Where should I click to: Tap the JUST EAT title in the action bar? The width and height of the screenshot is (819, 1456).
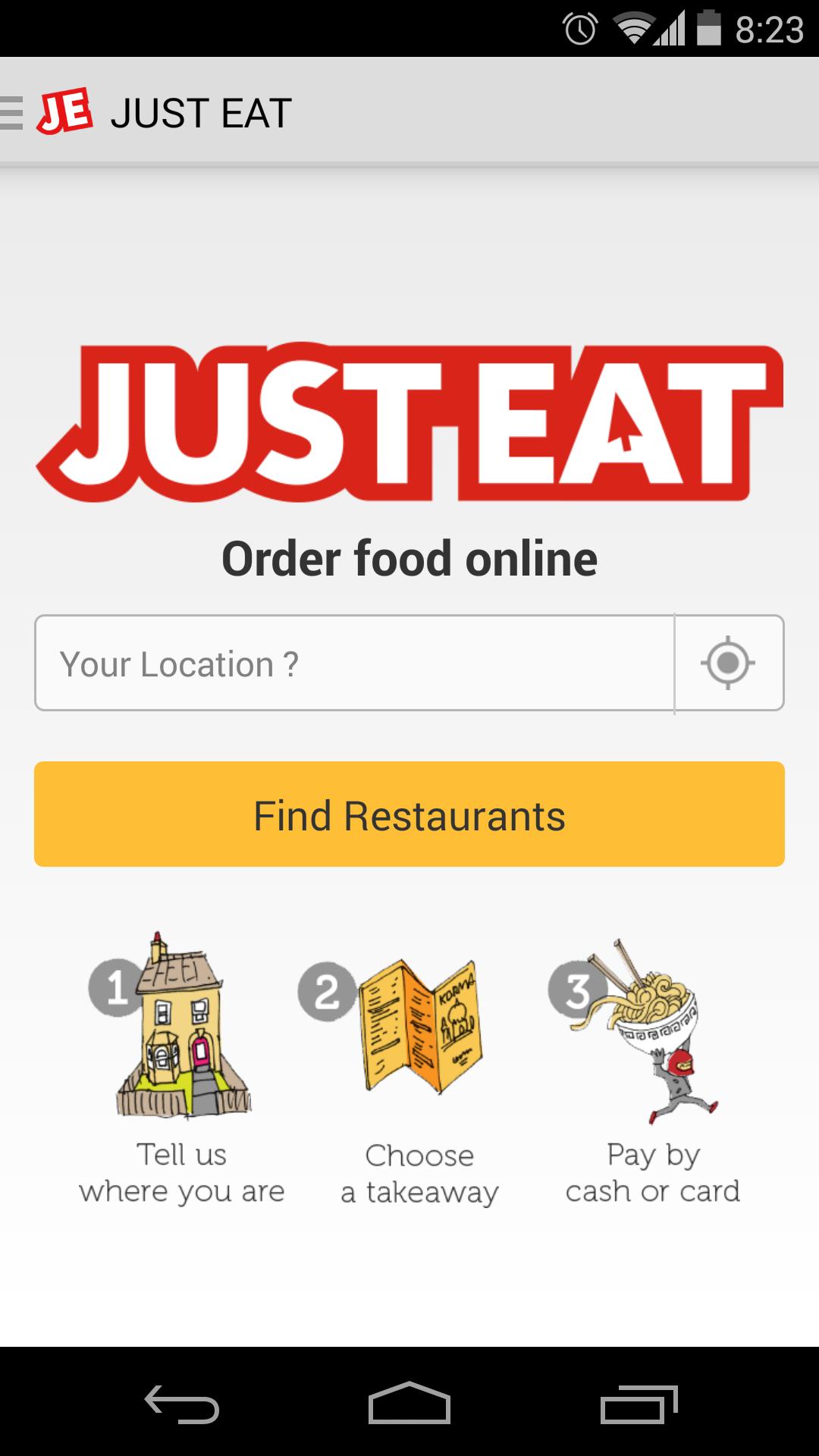[201, 111]
